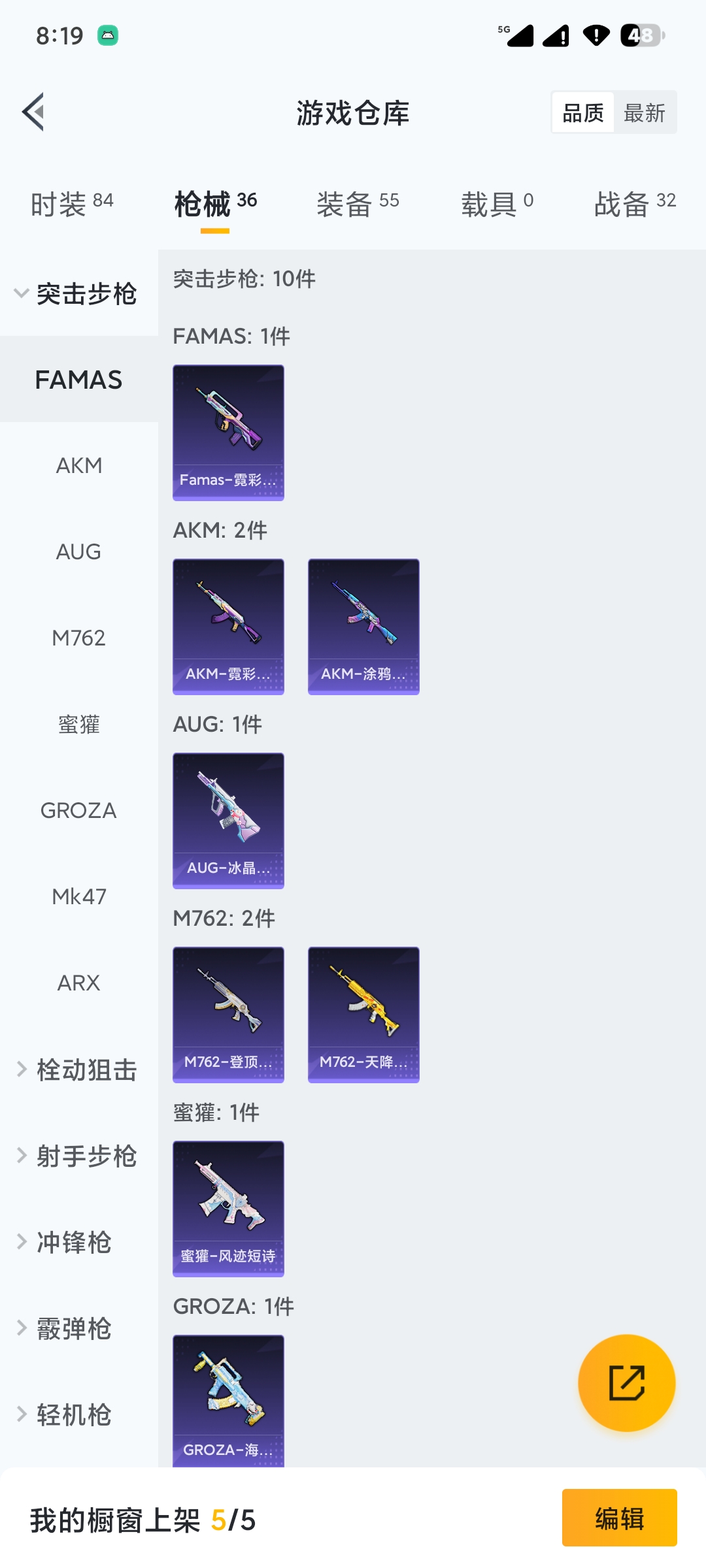Open the 战备 tab
The image size is (706, 1568).
[x=634, y=204]
